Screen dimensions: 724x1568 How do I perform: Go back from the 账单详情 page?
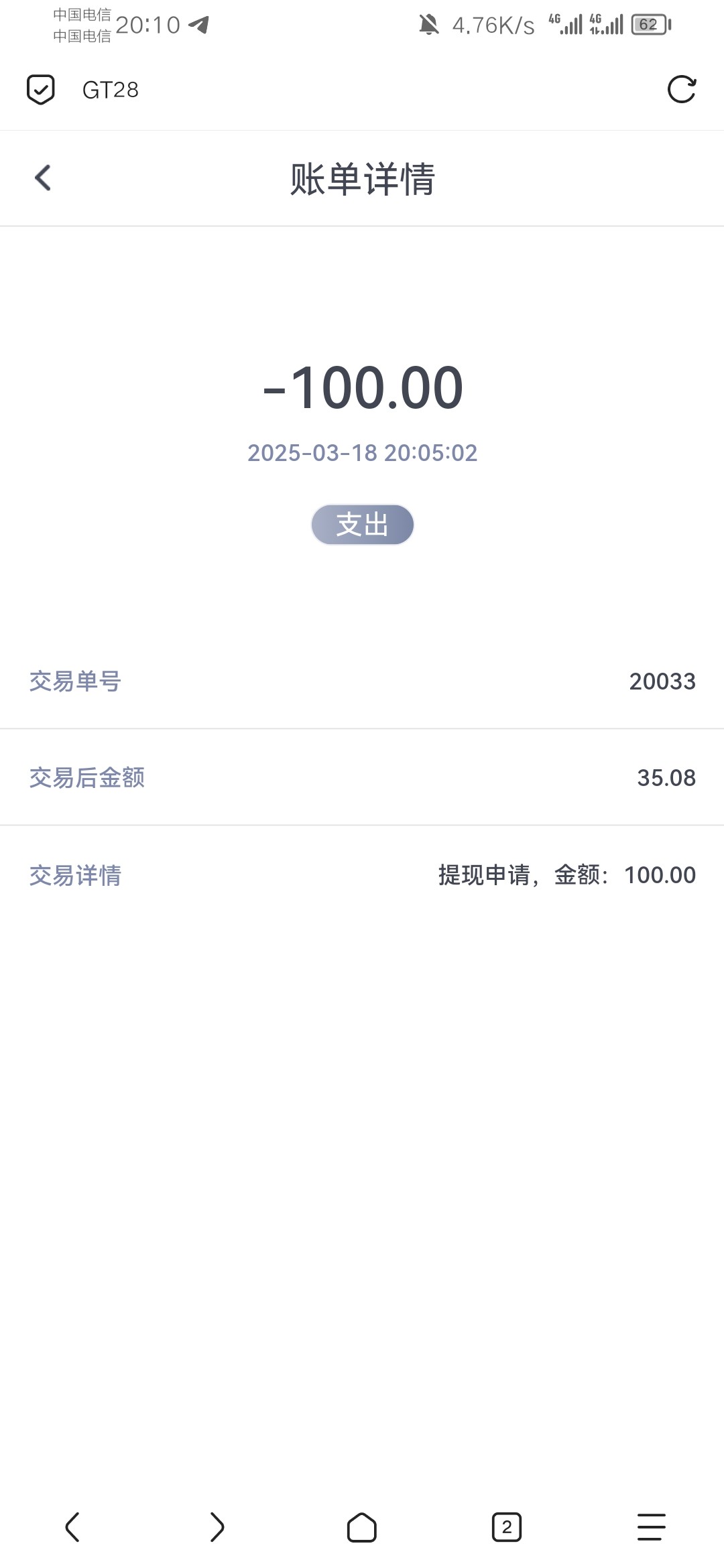(x=43, y=178)
